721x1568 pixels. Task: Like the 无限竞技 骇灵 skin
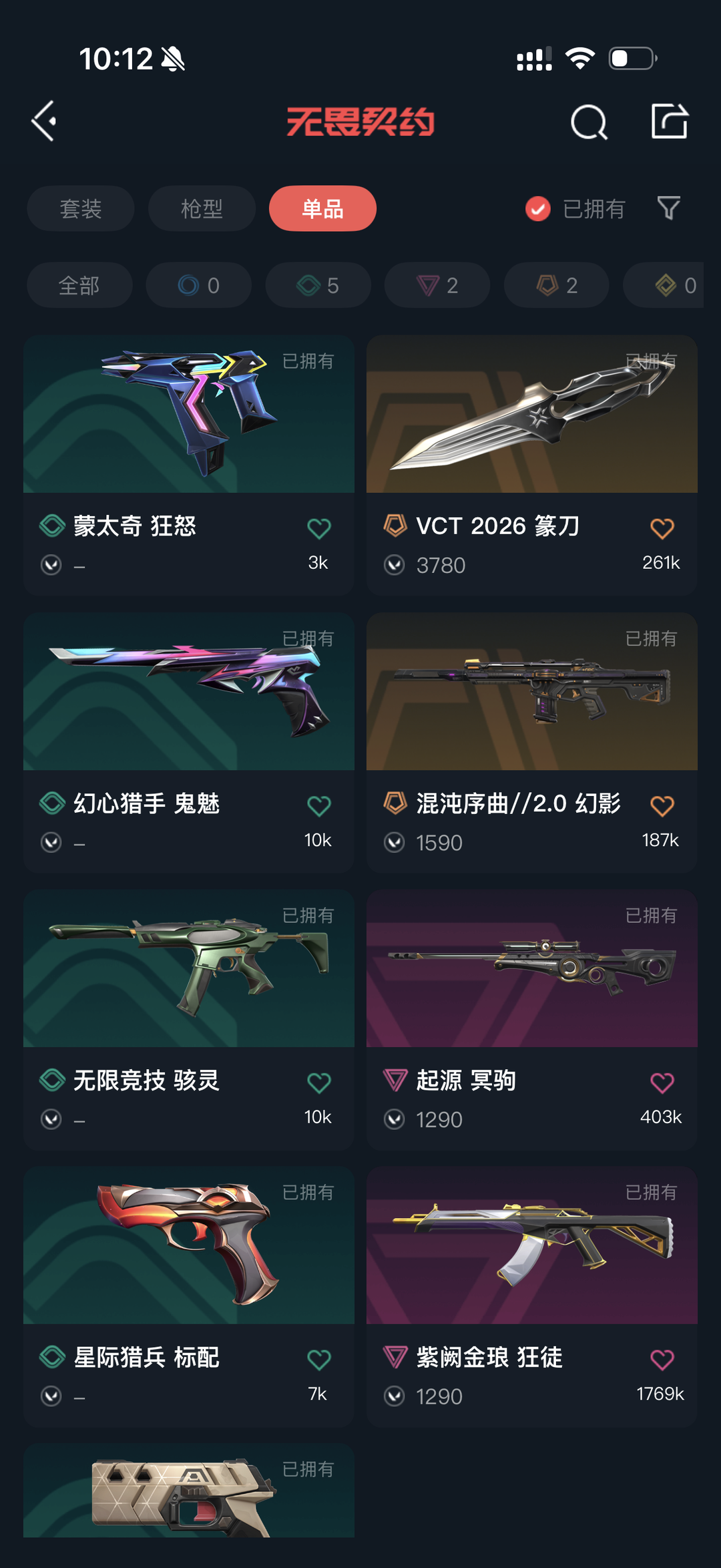pyautogui.click(x=318, y=1083)
